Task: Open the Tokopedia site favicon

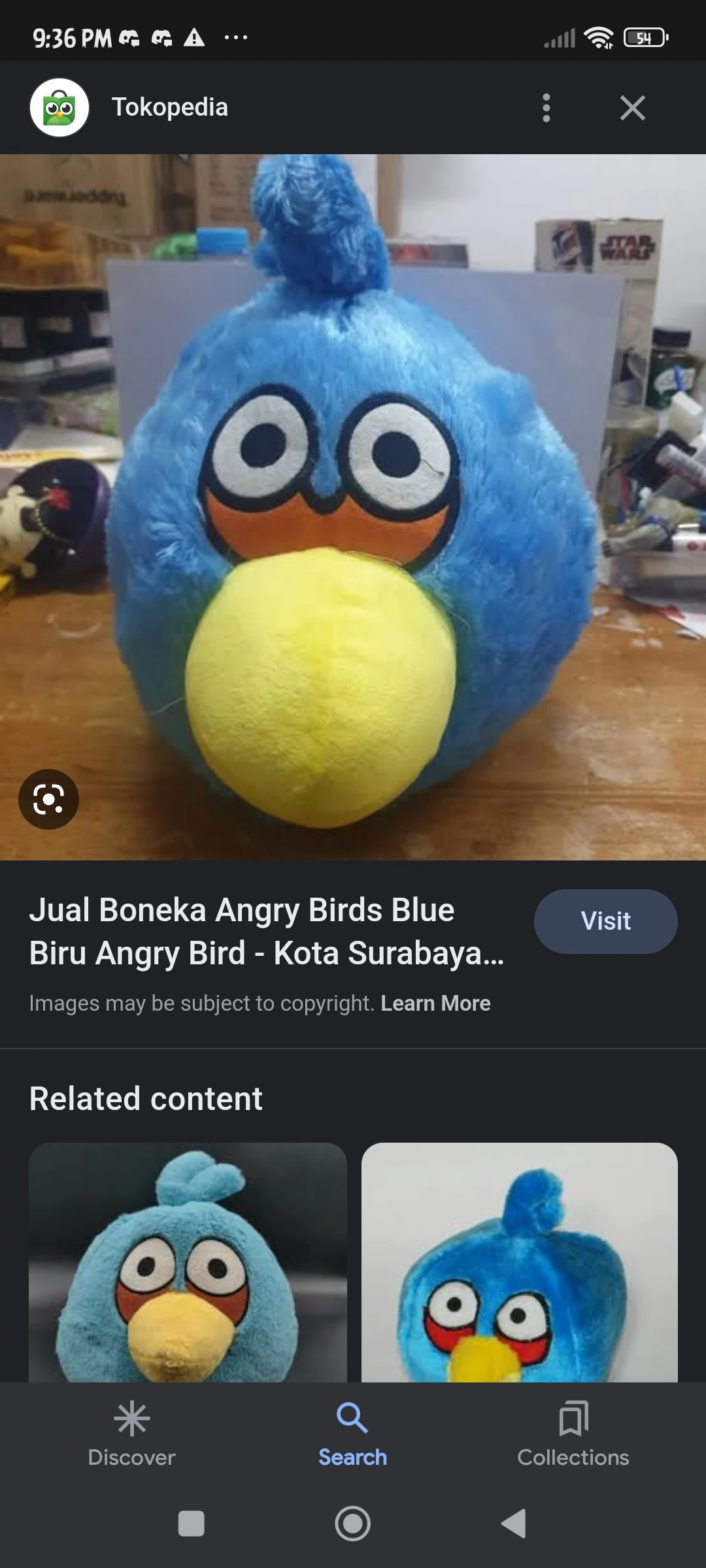Action: 58,107
